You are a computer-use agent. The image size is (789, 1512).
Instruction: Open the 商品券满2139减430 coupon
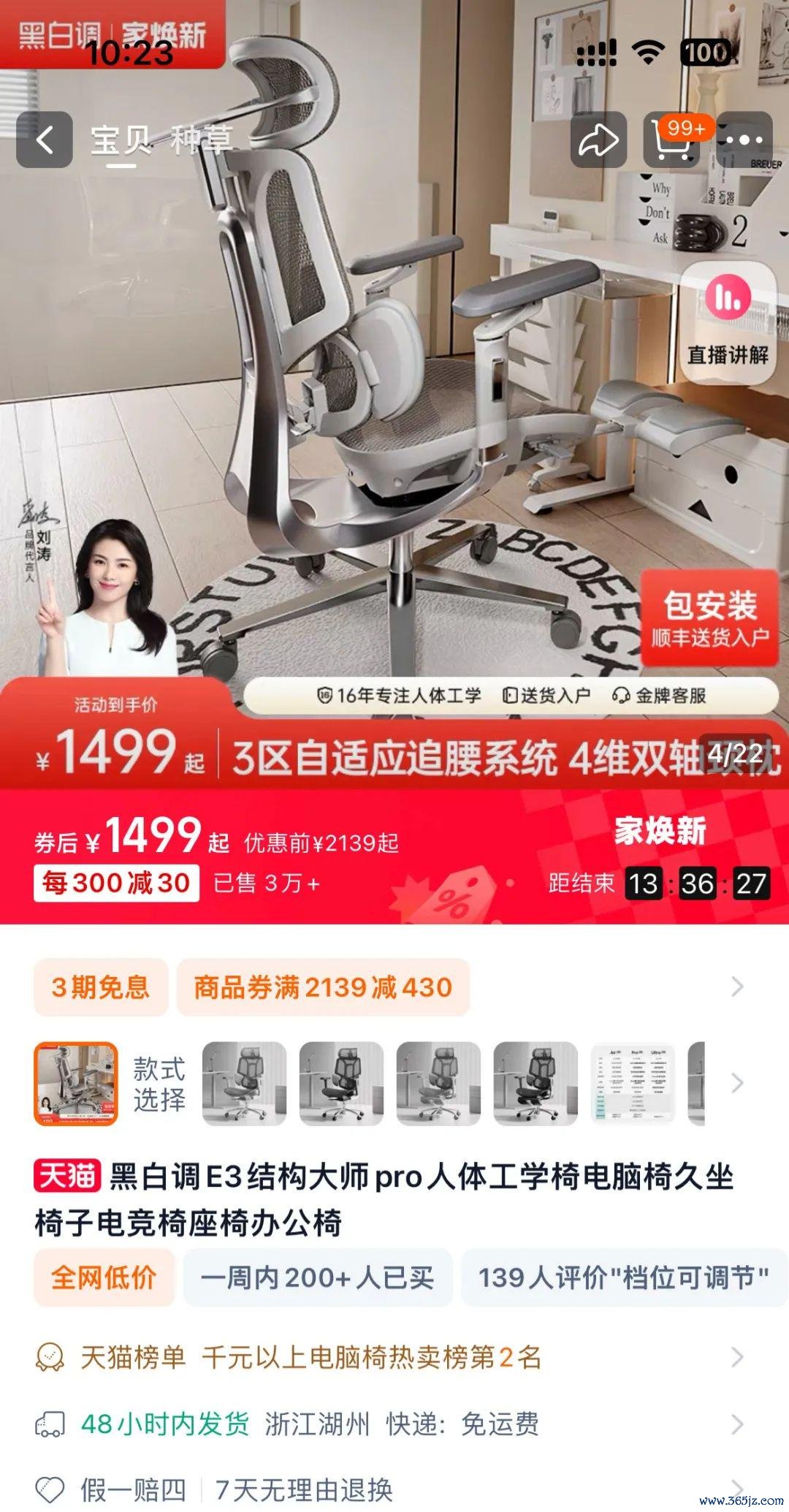click(323, 987)
